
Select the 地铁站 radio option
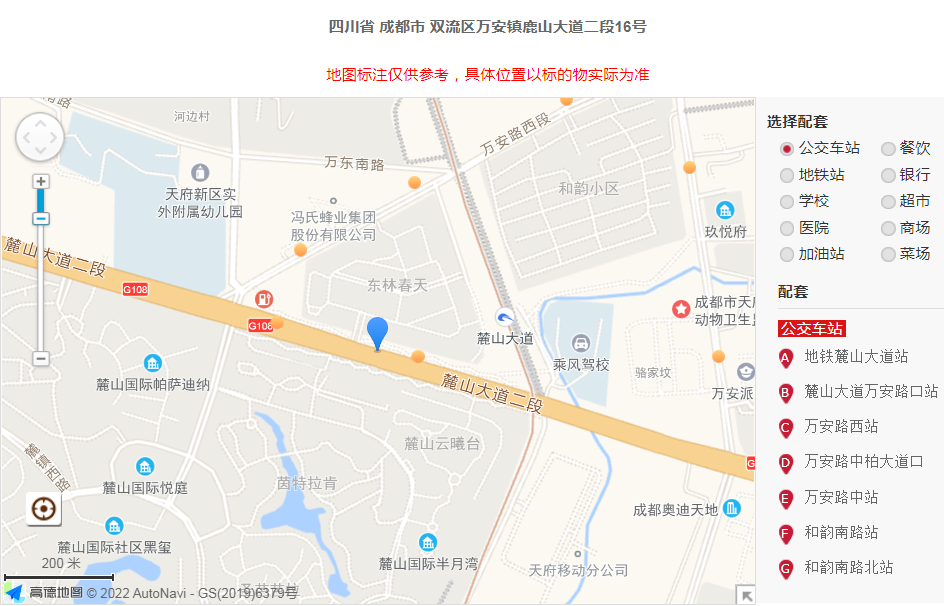[787, 175]
